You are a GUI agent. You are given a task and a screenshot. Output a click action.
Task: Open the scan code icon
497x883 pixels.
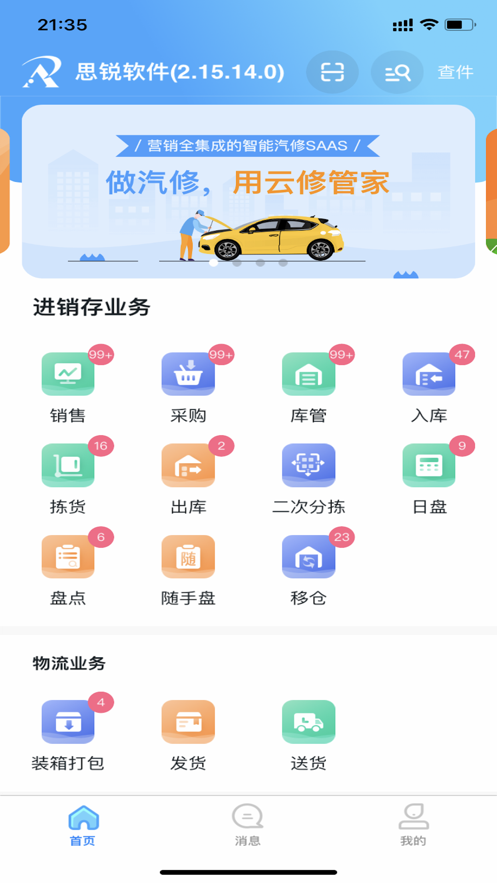coord(332,72)
